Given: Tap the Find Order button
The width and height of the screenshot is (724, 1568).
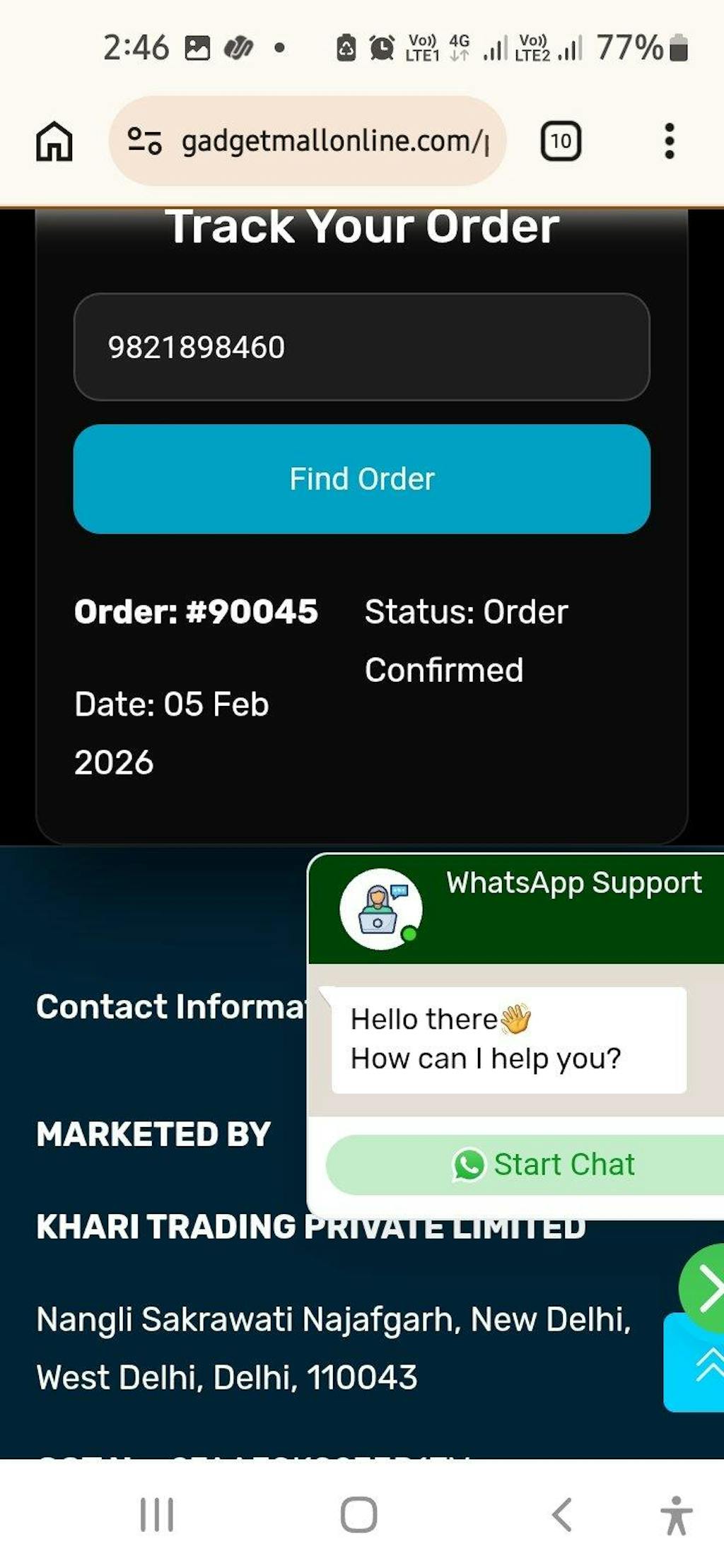Looking at the screenshot, I should (361, 479).
